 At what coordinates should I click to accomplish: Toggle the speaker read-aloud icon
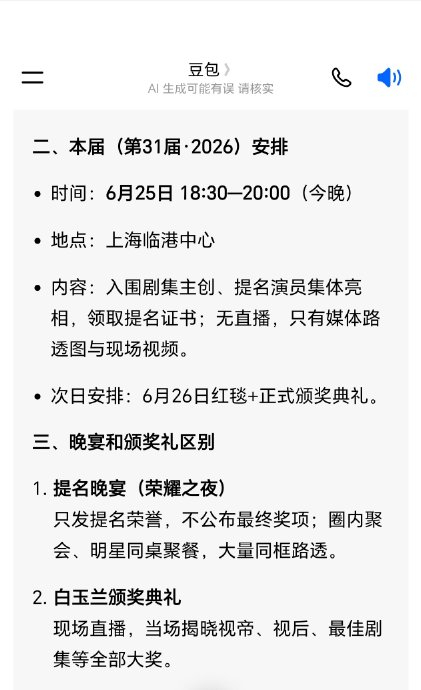(389, 77)
